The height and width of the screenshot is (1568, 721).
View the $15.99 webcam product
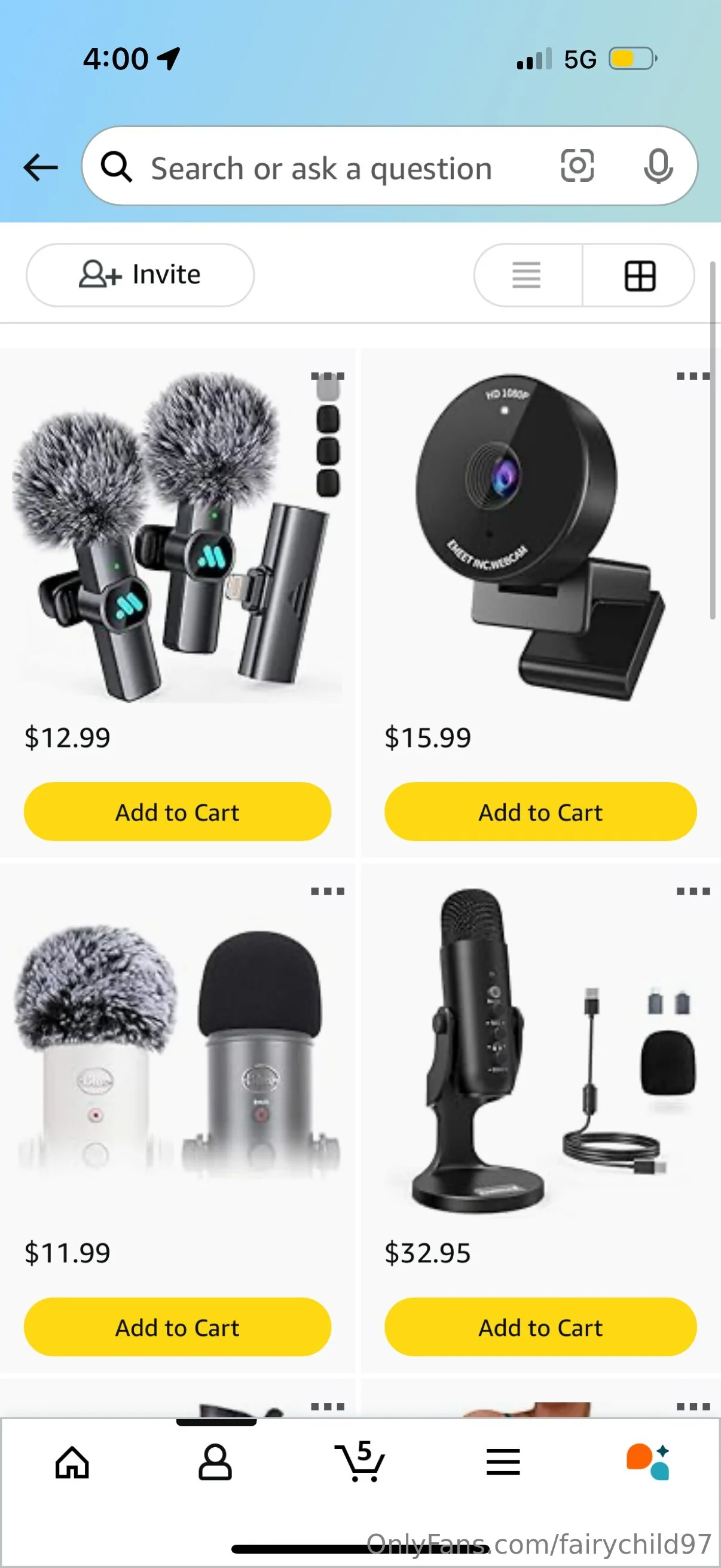[539, 536]
